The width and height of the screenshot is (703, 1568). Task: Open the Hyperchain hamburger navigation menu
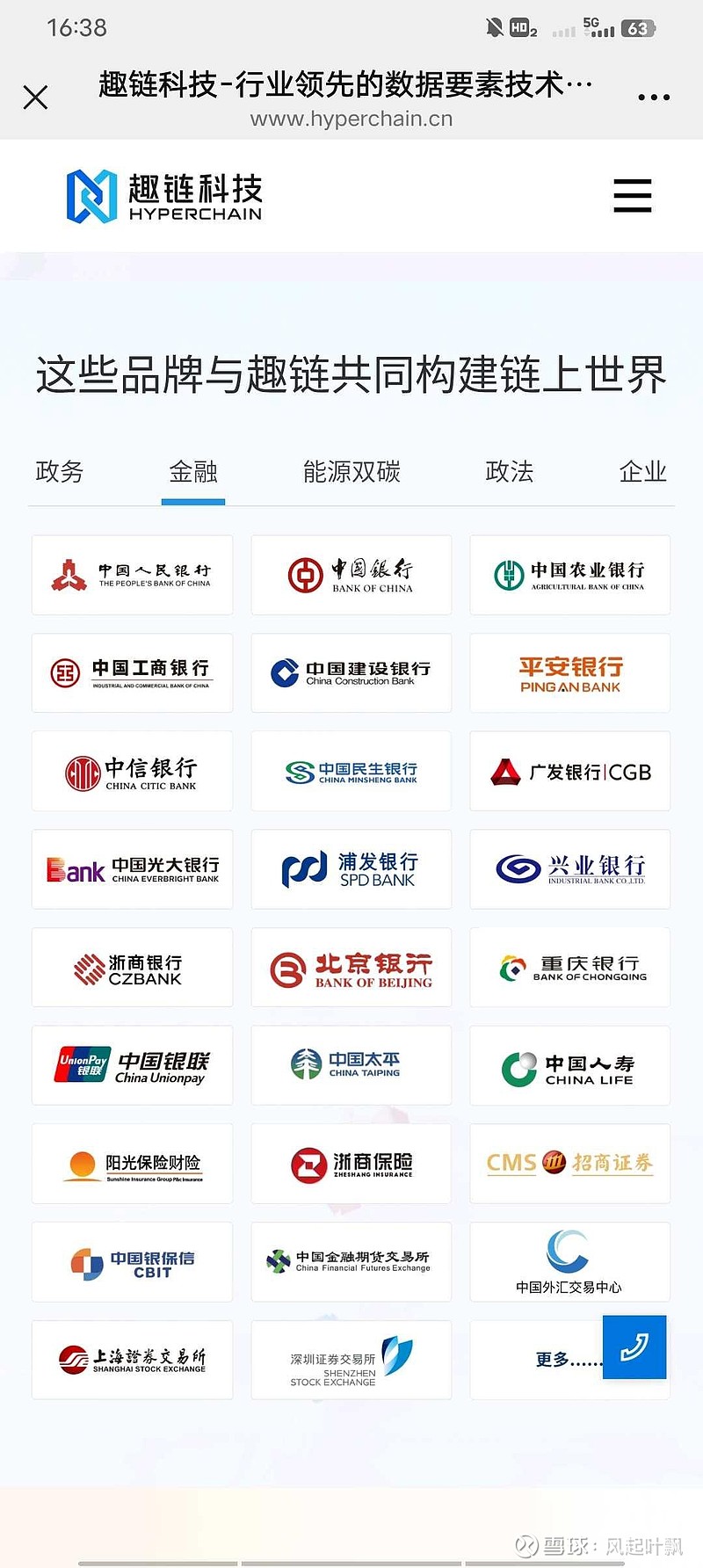(x=632, y=196)
